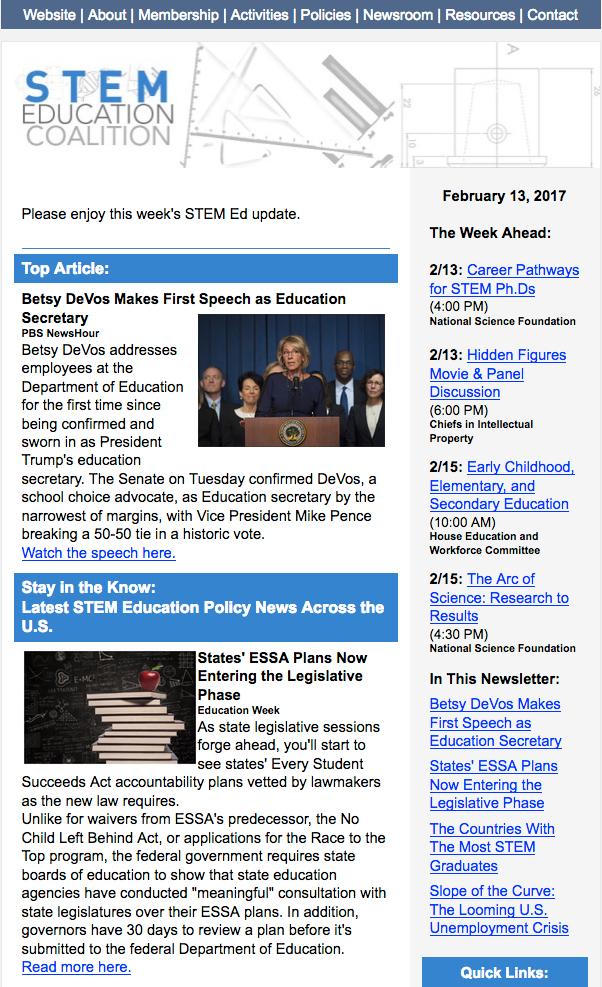602x987 pixels.
Task: Go to the Contact page
Action: (552, 15)
